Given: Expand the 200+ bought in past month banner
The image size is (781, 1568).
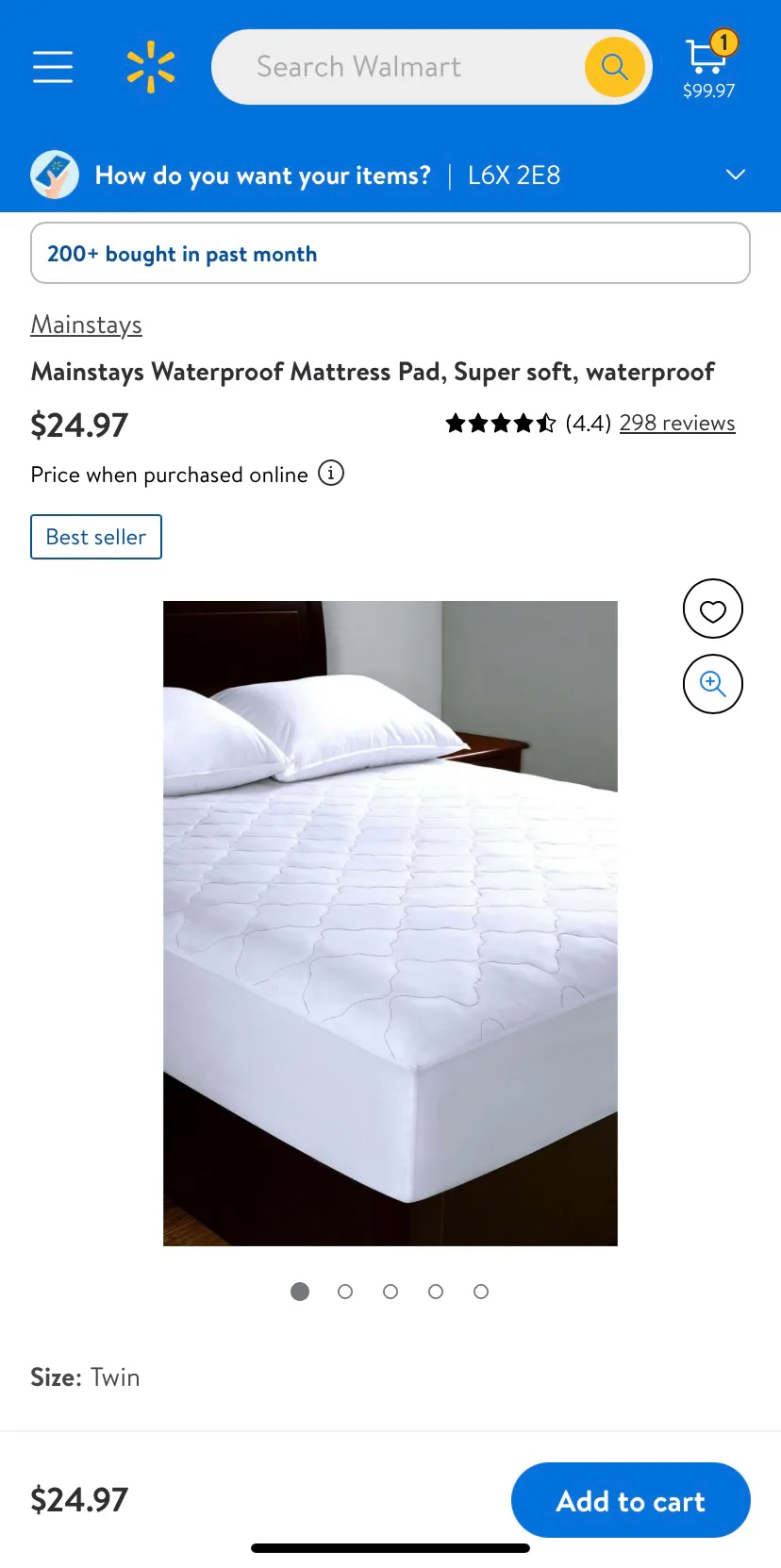Looking at the screenshot, I should point(390,253).
